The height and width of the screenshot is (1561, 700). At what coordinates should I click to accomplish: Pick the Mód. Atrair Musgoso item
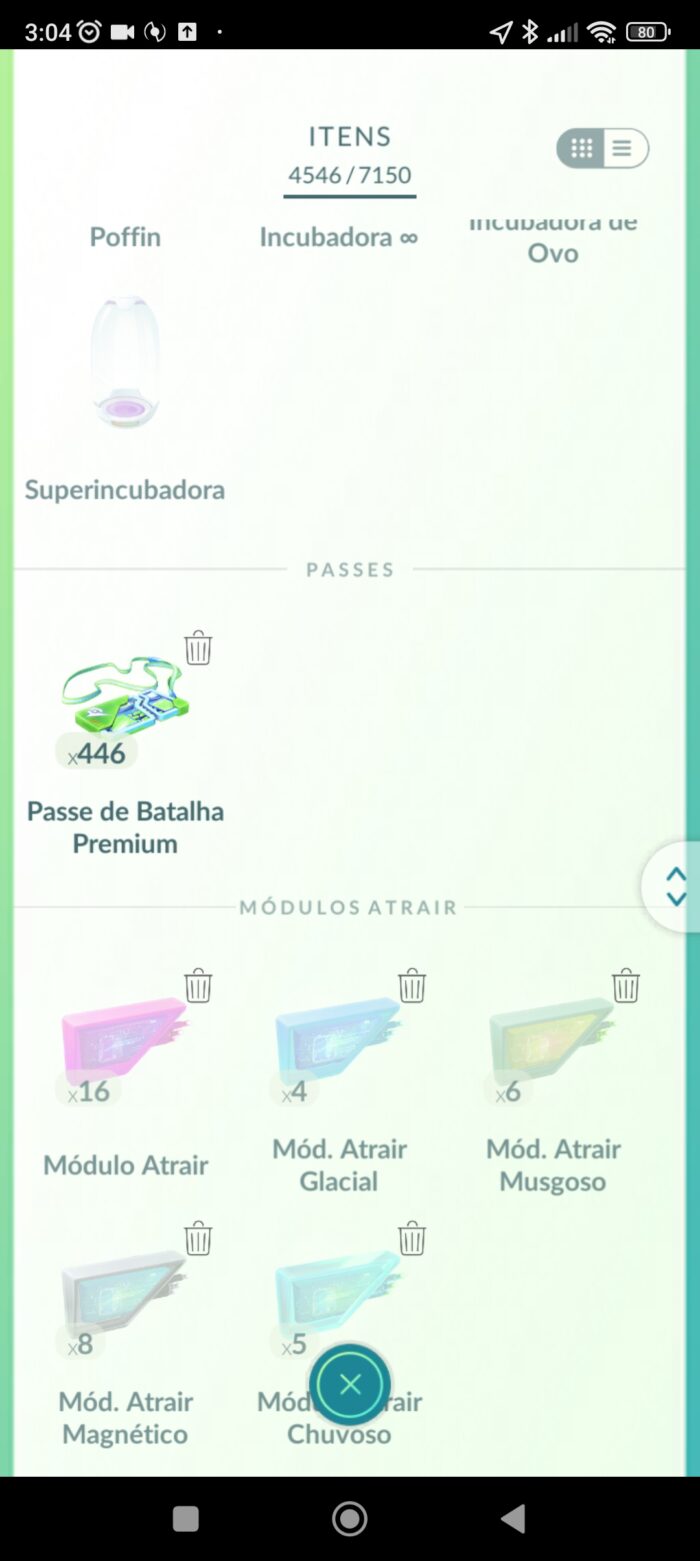coord(552,1040)
